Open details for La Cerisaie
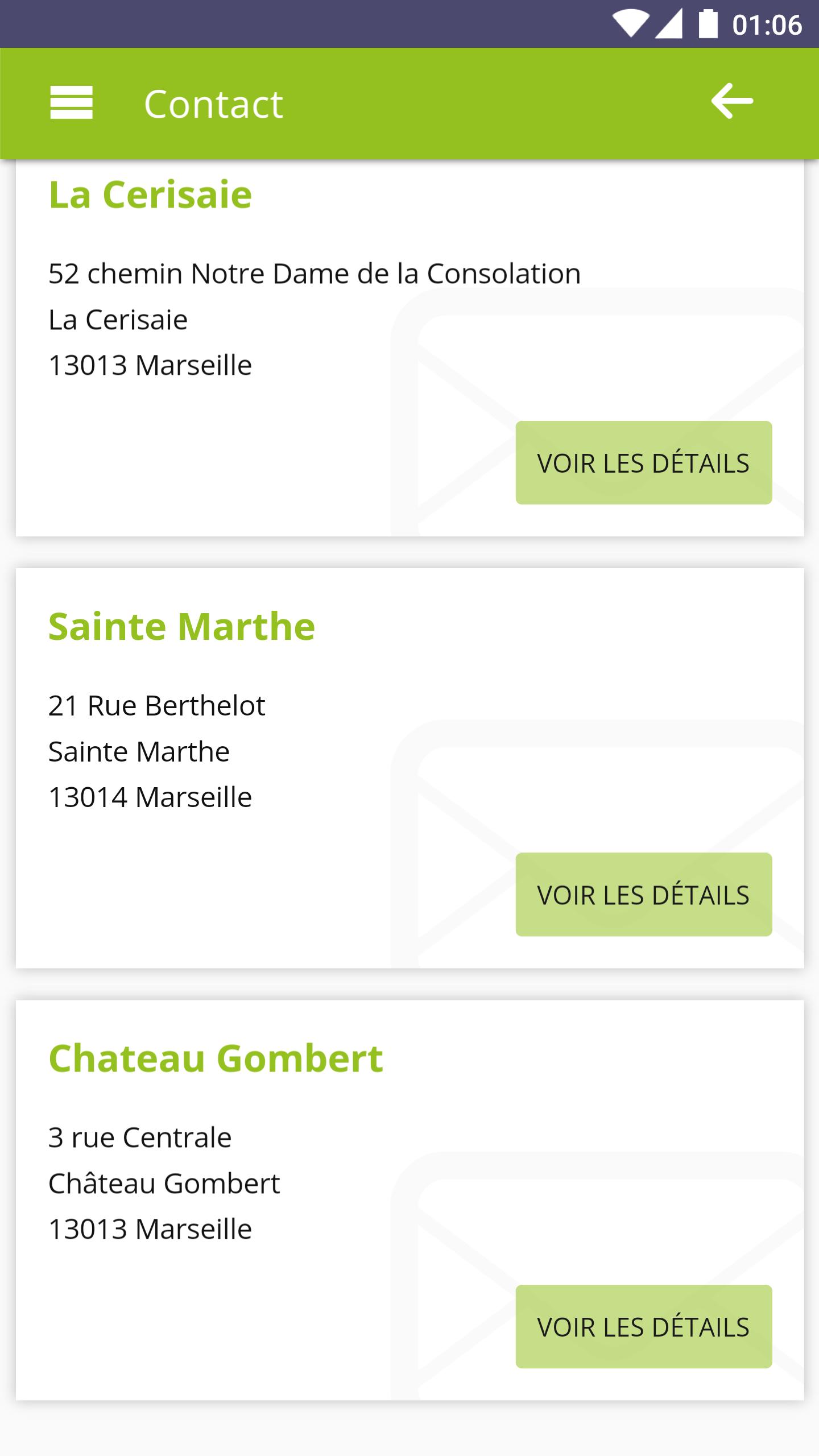This screenshot has width=819, height=1456. point(643,463)
